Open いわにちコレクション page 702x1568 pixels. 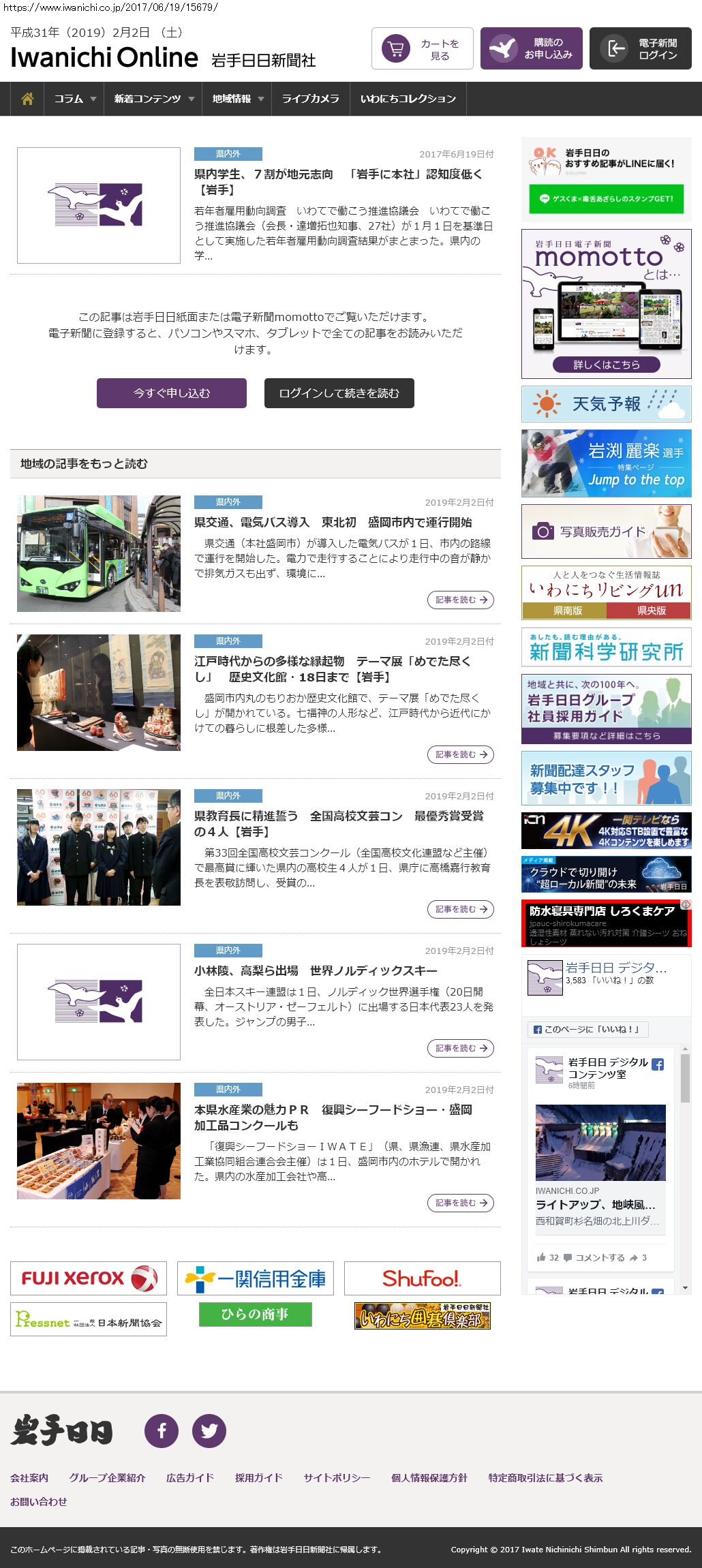point(408,99)
